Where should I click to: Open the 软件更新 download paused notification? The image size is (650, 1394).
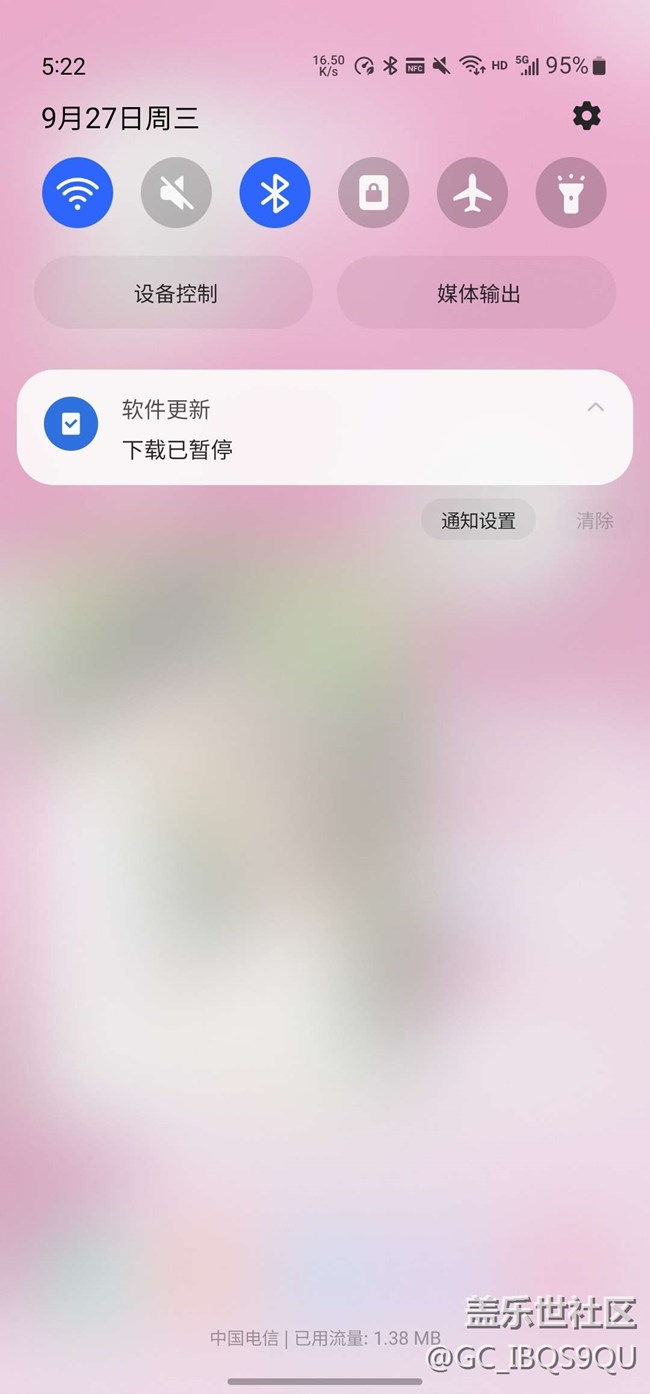[300, 428]
